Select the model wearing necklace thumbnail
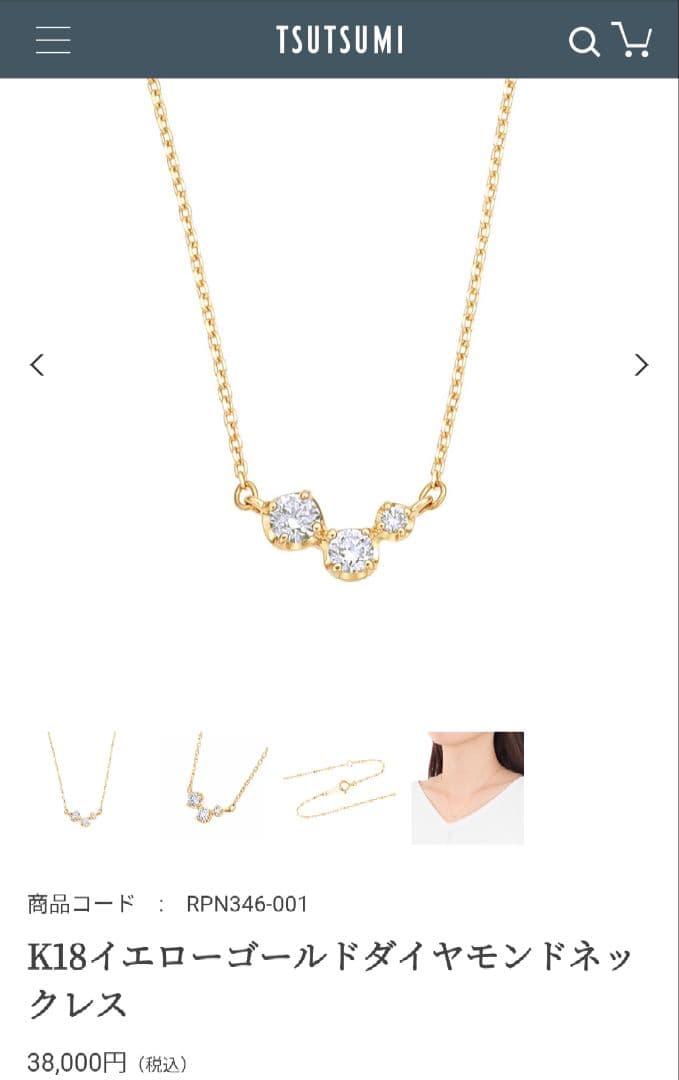679x1080 pixels. click(468, 788)
